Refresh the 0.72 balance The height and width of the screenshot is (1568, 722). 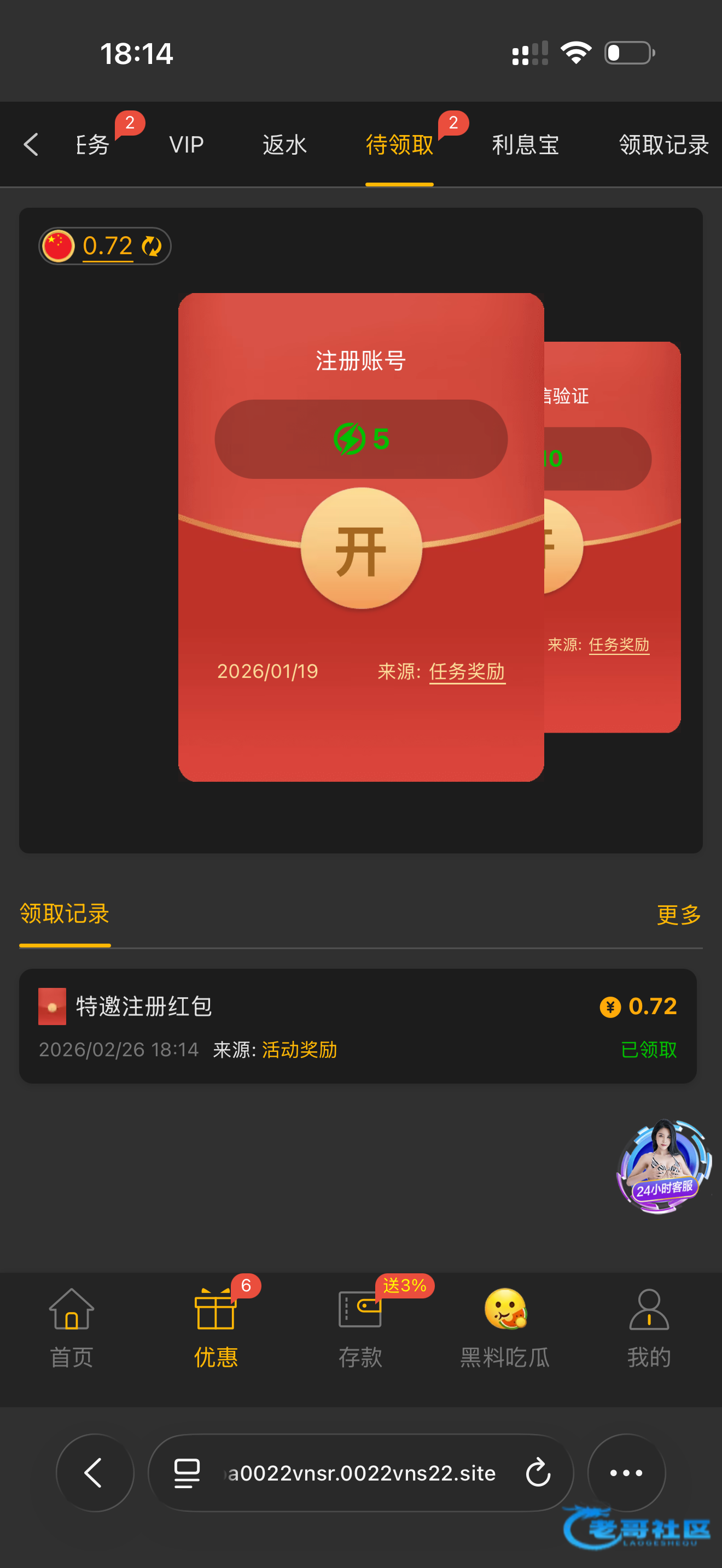(152, 246)
